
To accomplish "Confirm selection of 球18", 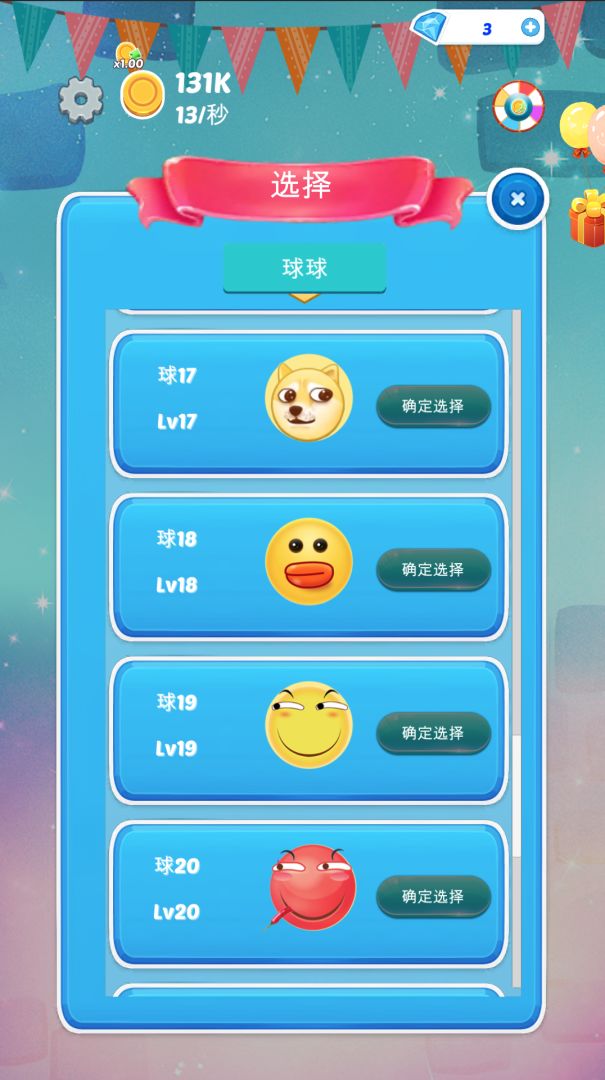I will 433,569.
